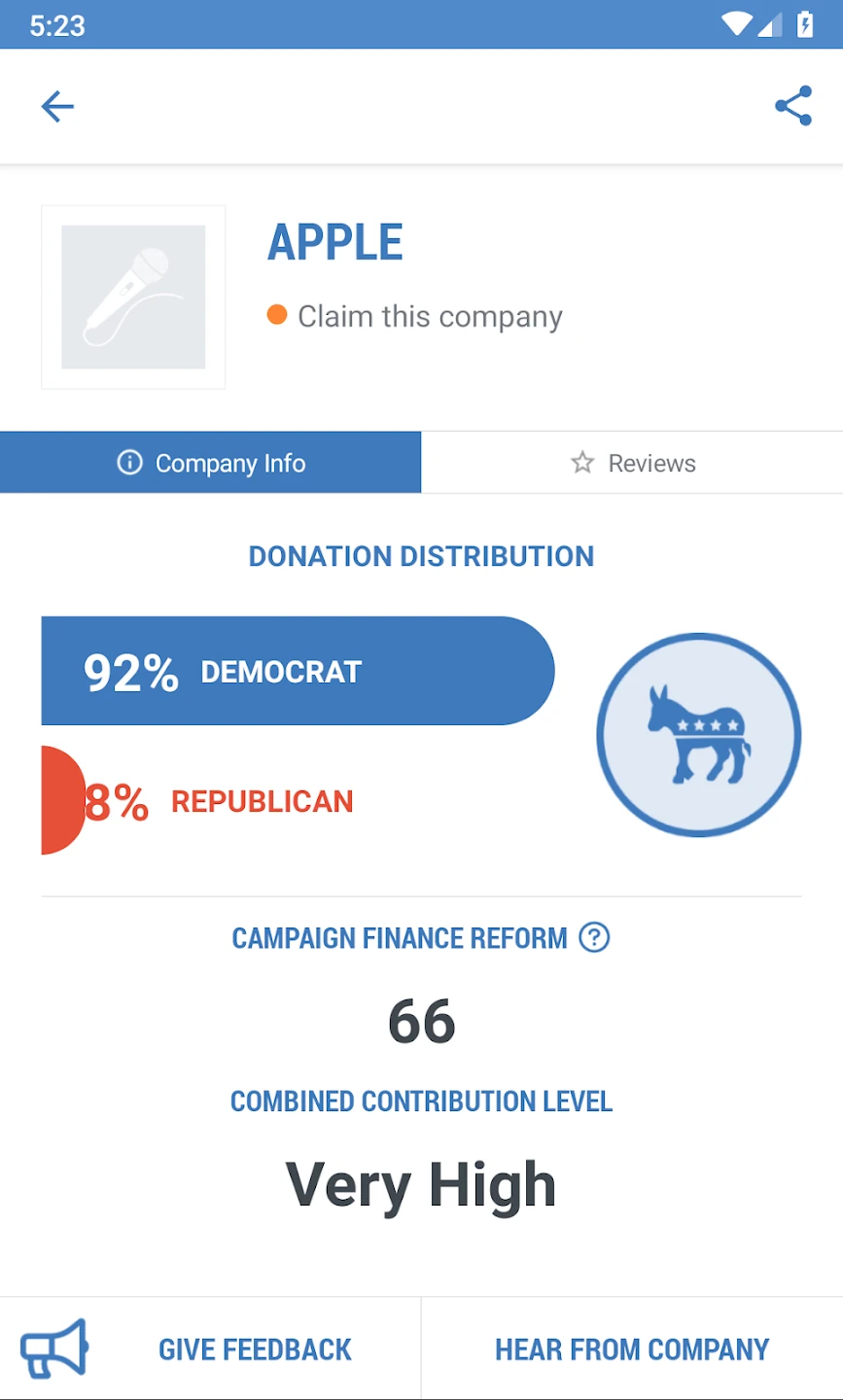843x1400 pixels.
Task: Tap Claim this company
Action: [x=429, y=317]
